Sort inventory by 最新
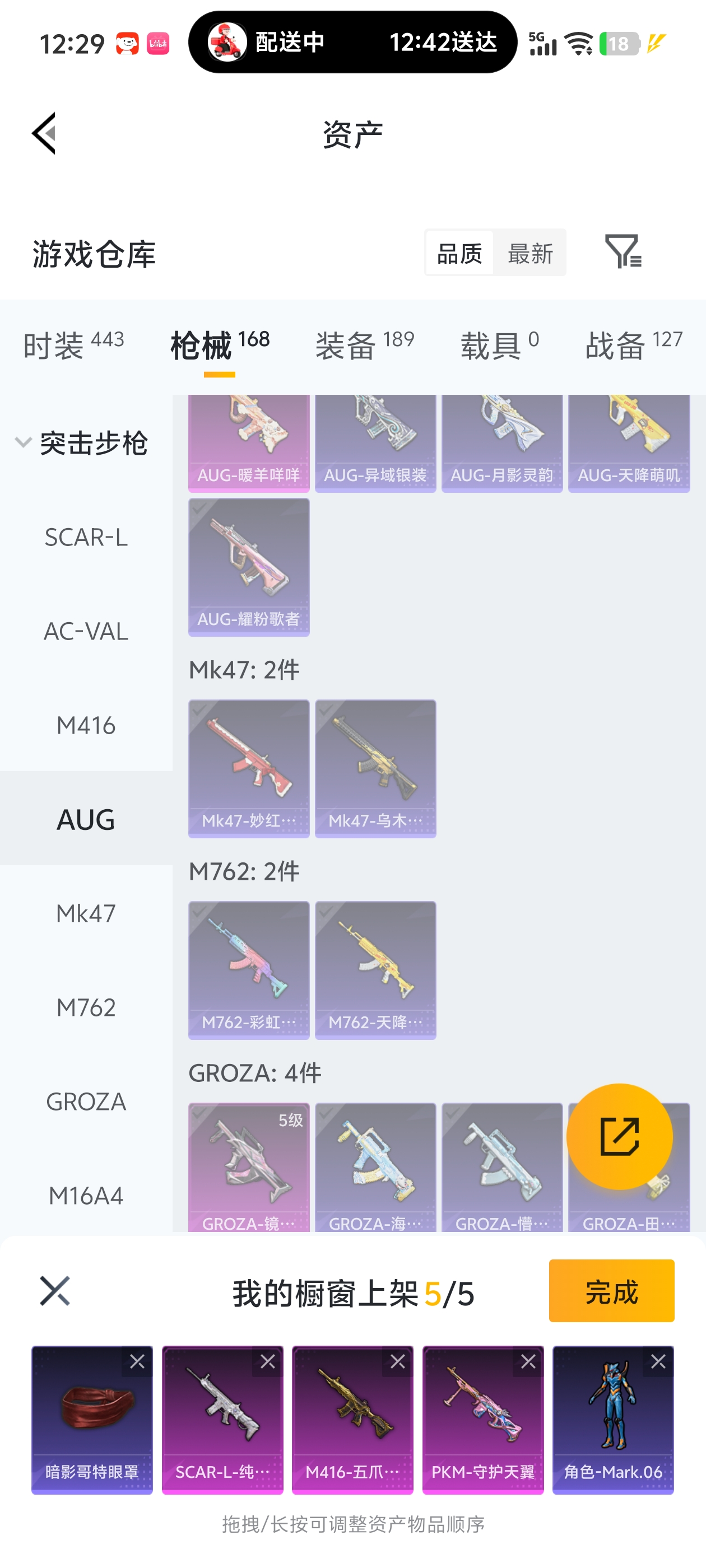 [530, 253]
